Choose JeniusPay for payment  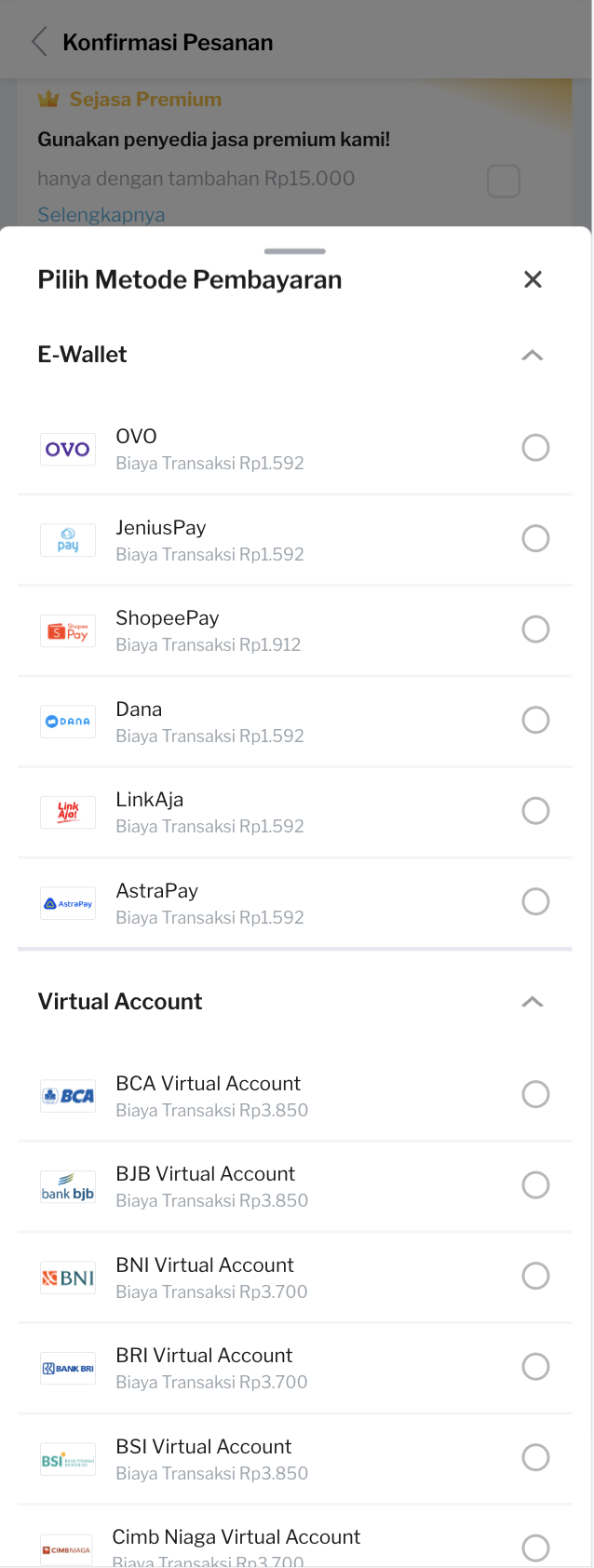(x=535, y=538)
